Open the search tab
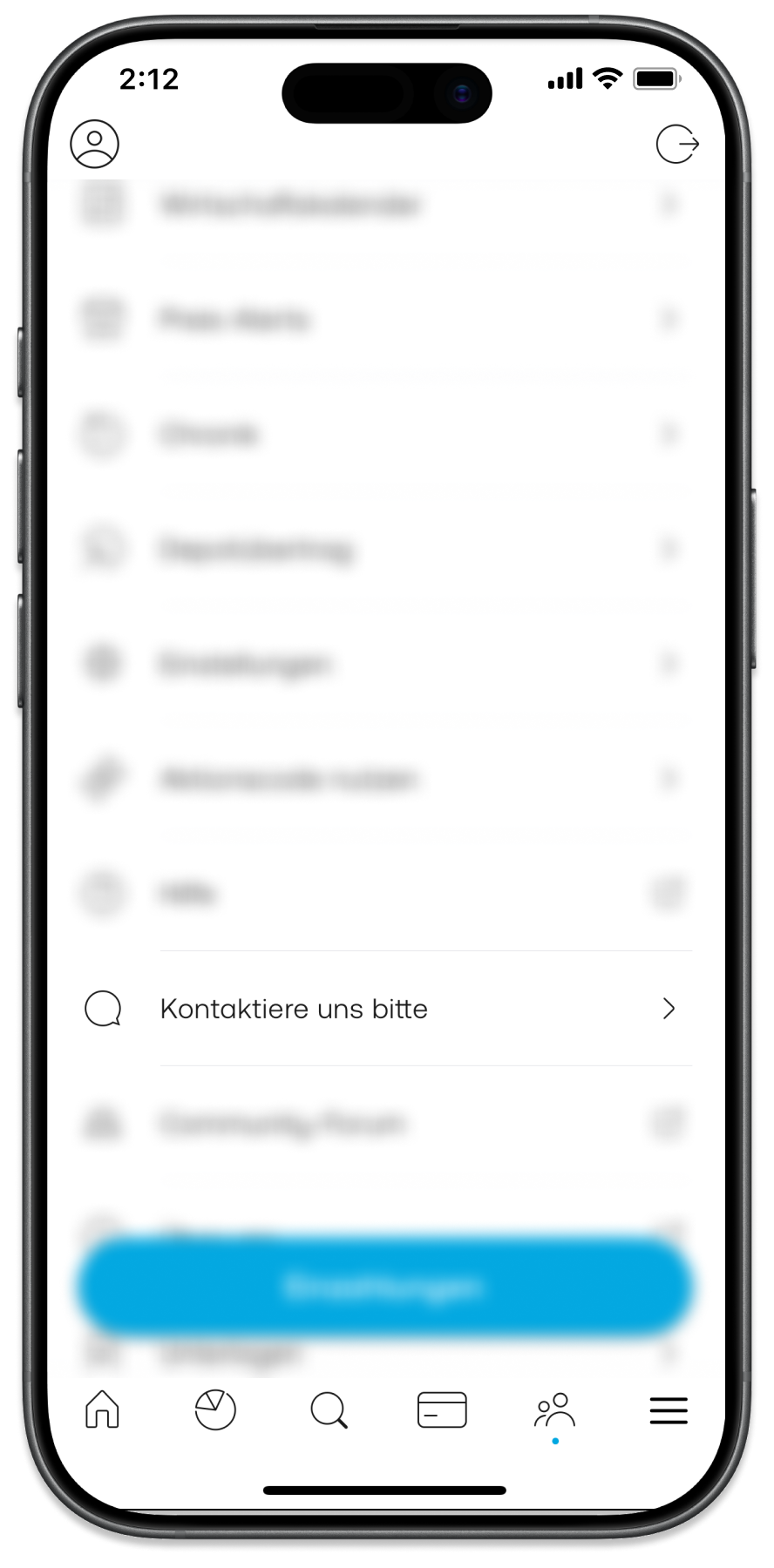 pyautogui.click(x=329, y=1409)
